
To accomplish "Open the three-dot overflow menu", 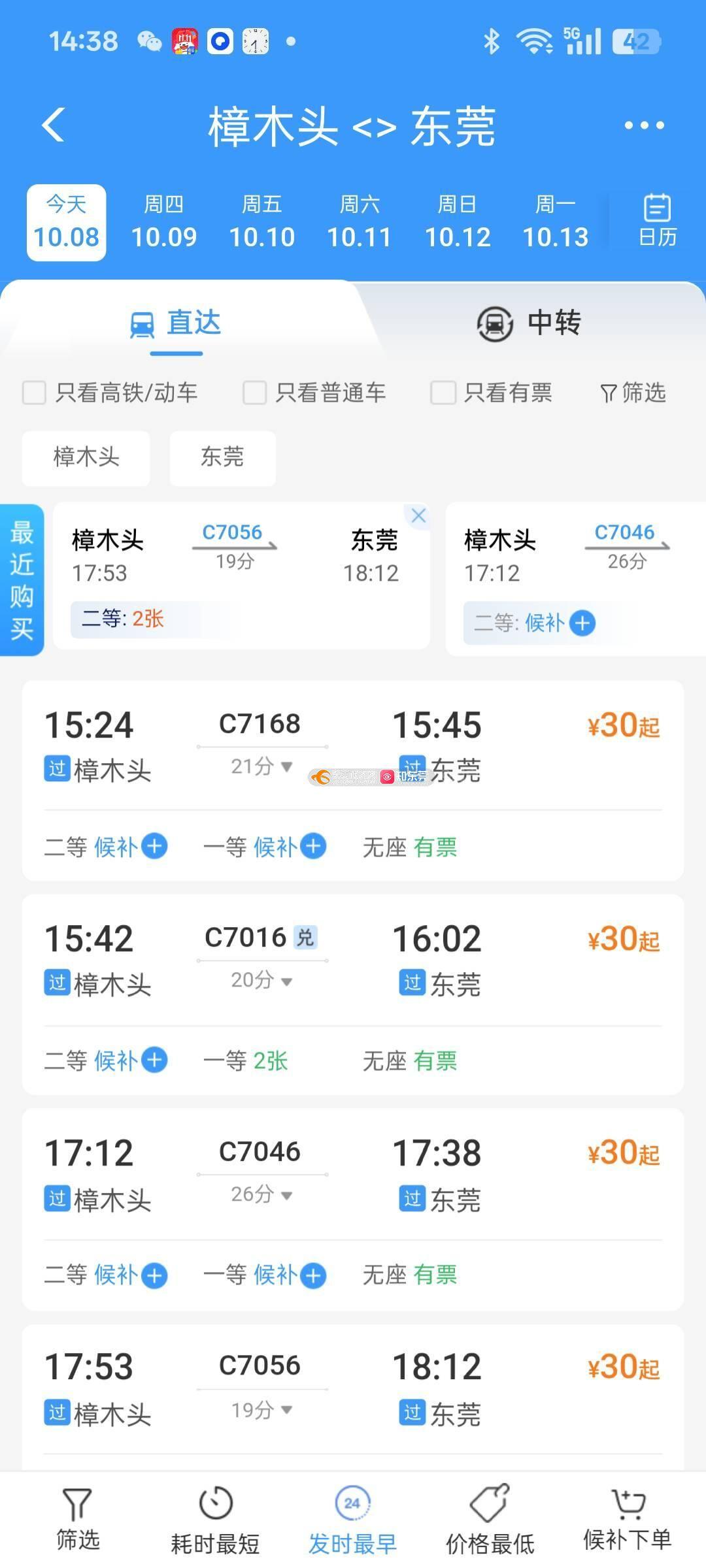I will tap(644, 125).
